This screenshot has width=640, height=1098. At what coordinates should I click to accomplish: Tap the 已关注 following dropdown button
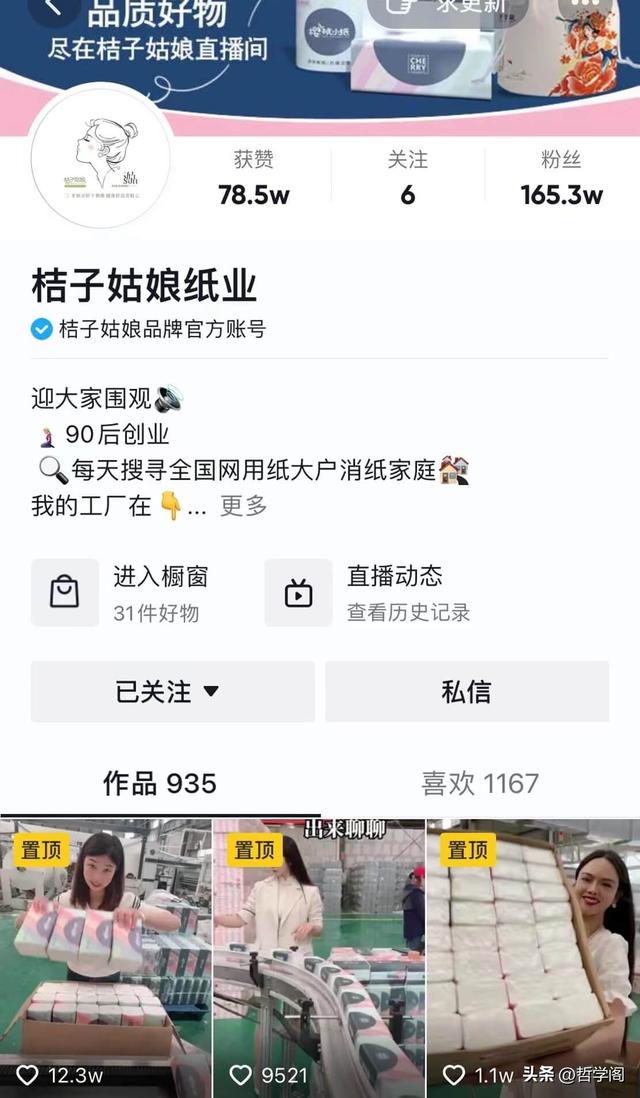[172, 691]
